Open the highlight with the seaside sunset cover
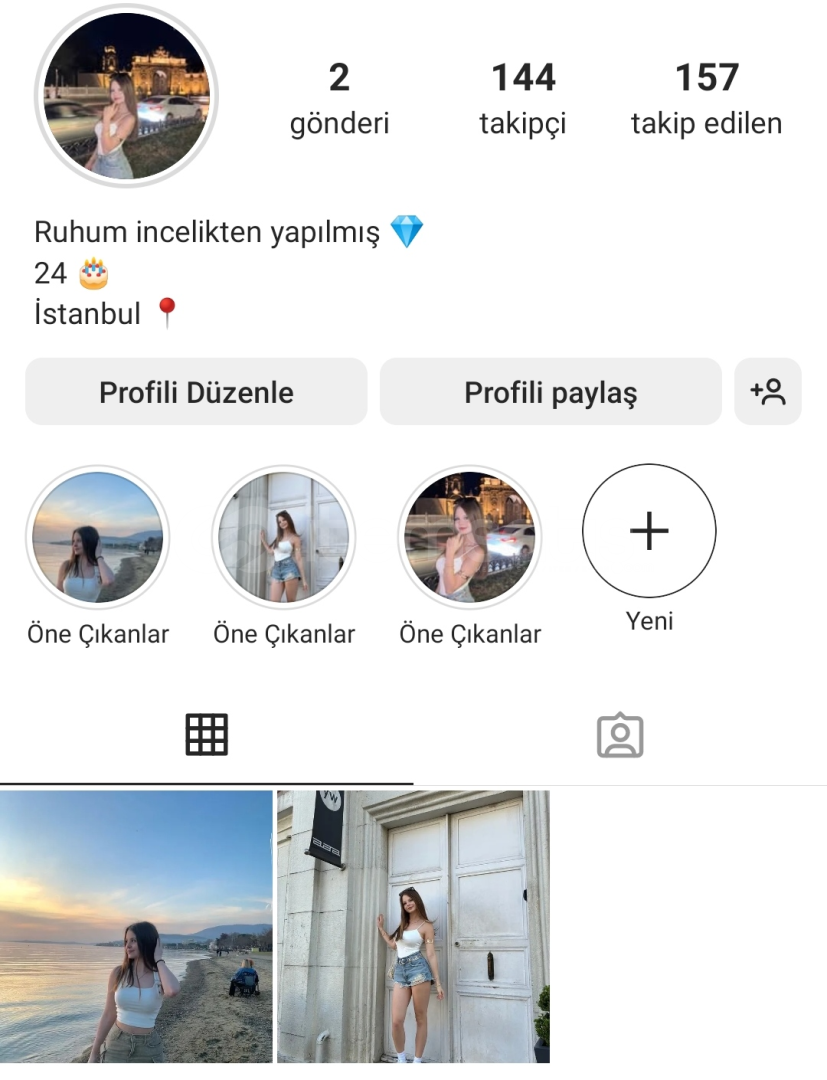Screen dimensions: 827x1080 coord(97,537)
